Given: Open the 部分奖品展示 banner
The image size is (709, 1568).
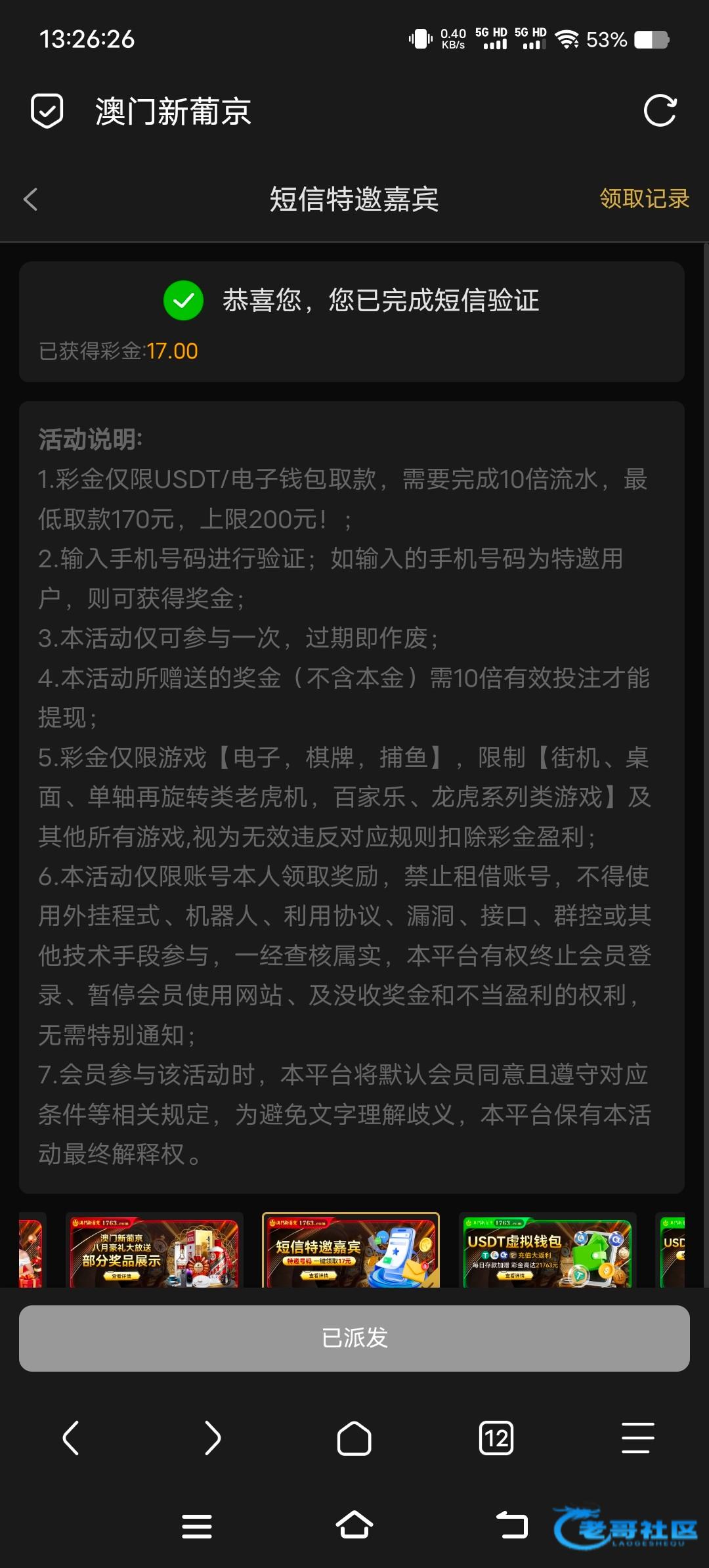Looking at the screenshot, I should tap(154, 1252).
